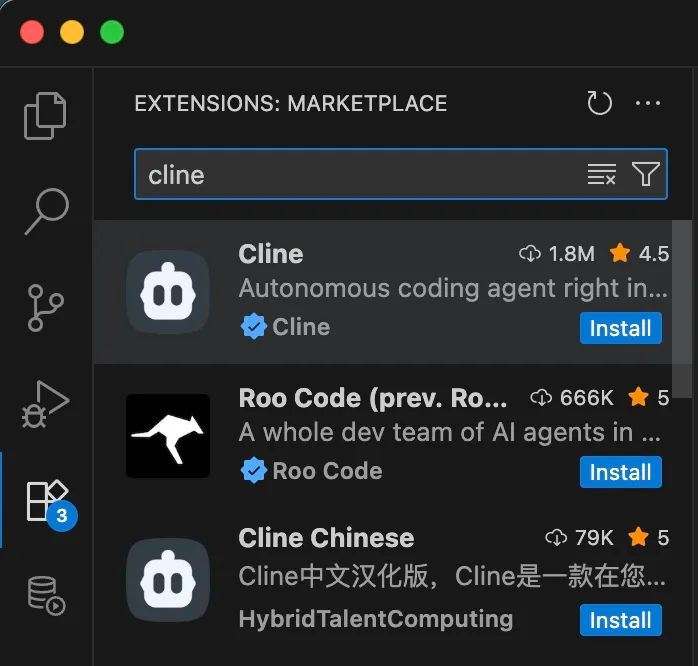Open the Search view in activity bar
The width and height of the screenshot is (698, 666).
(x=46, y=211)
